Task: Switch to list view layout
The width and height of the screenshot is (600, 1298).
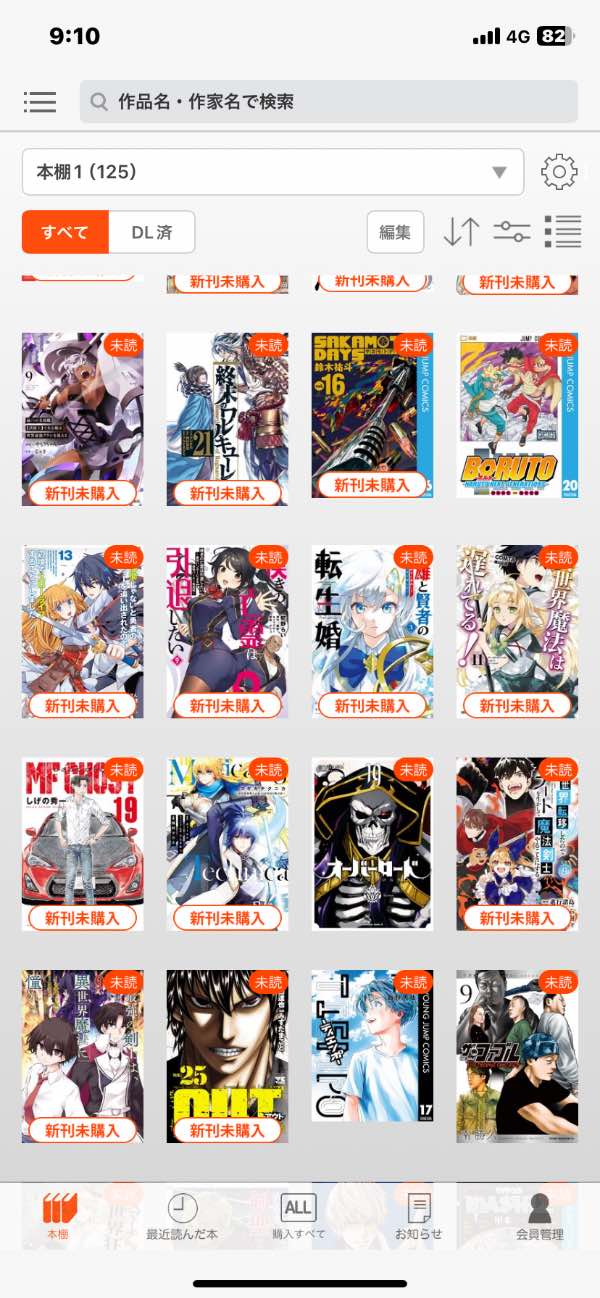Action: [x=563, y=232]
